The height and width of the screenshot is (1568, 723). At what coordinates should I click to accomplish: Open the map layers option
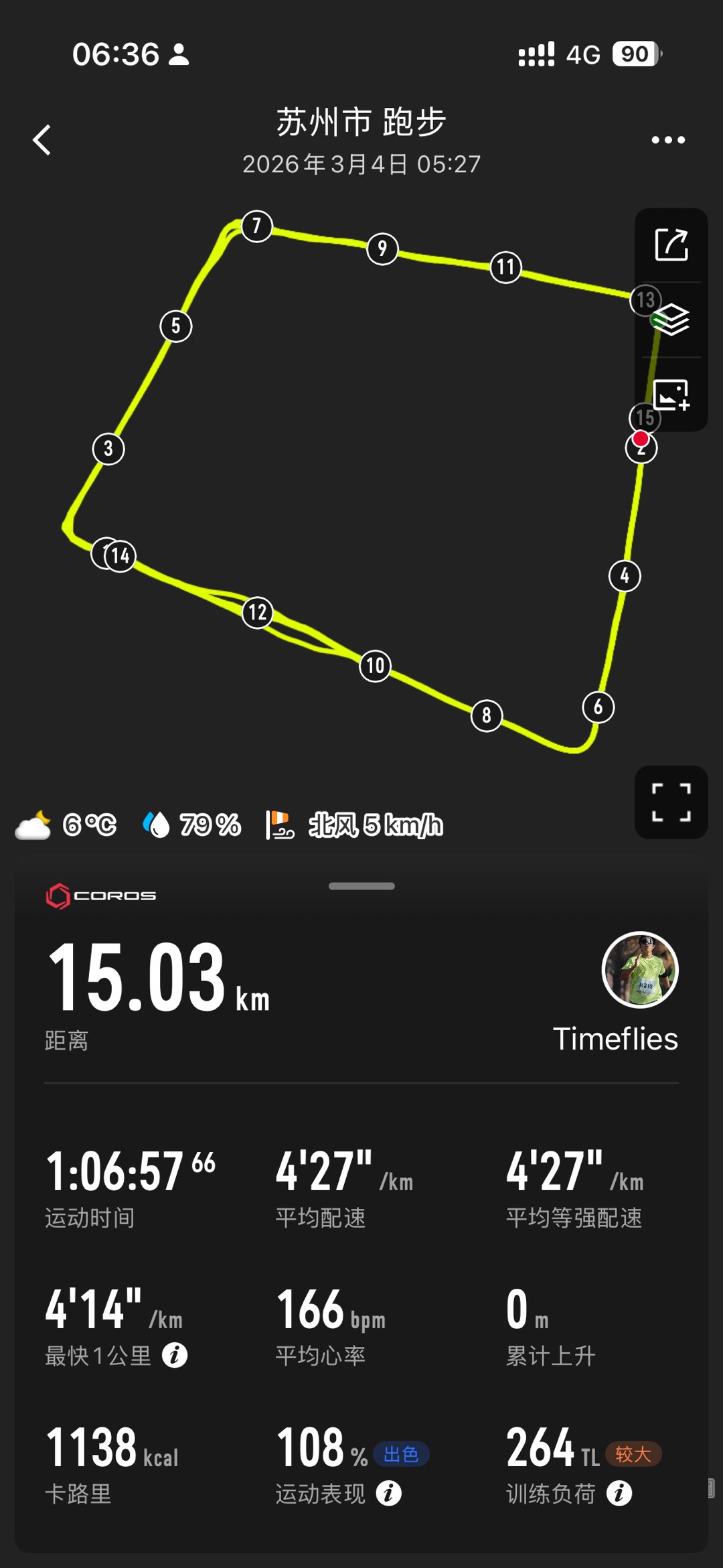coord(671,319)
